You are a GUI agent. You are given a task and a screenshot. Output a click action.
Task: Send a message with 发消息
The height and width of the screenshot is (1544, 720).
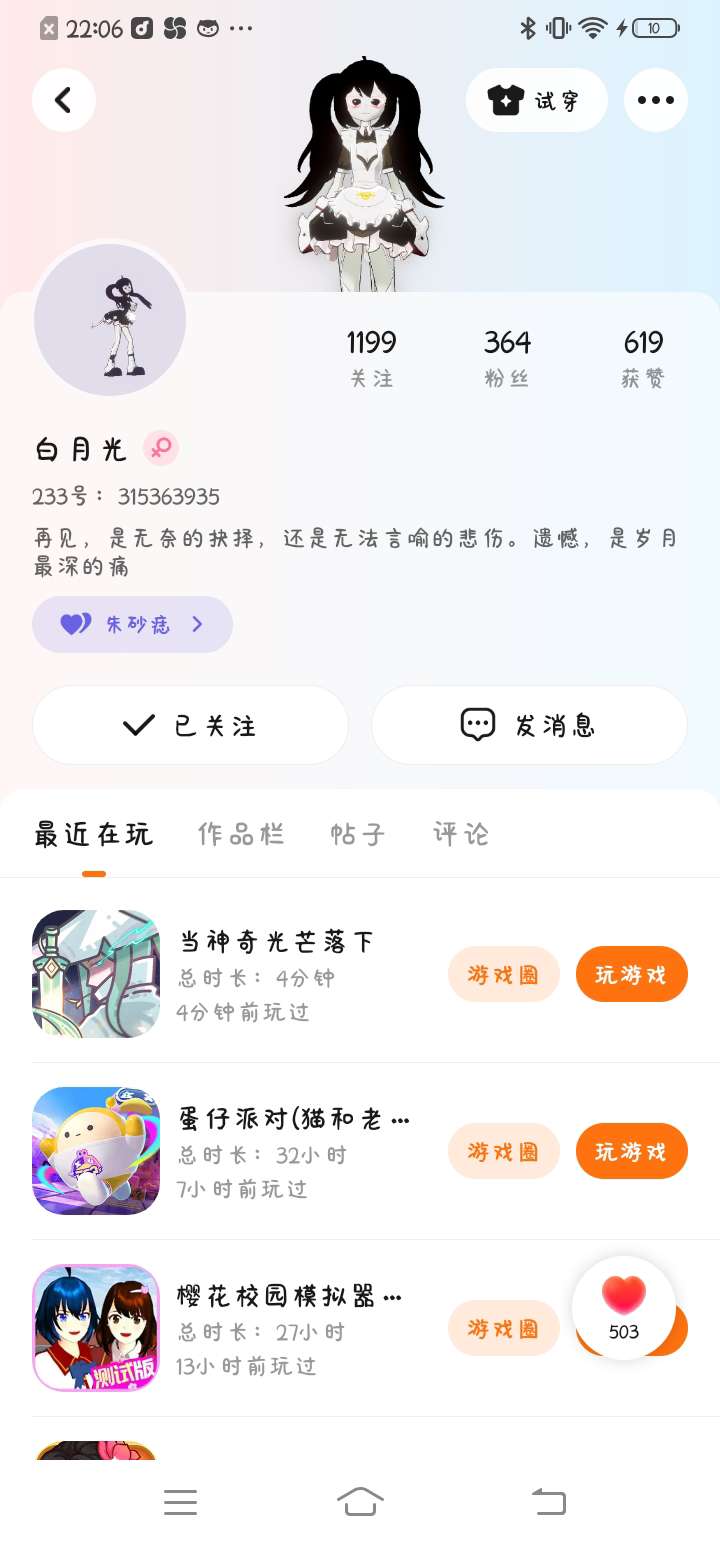[x=529, y=725]
